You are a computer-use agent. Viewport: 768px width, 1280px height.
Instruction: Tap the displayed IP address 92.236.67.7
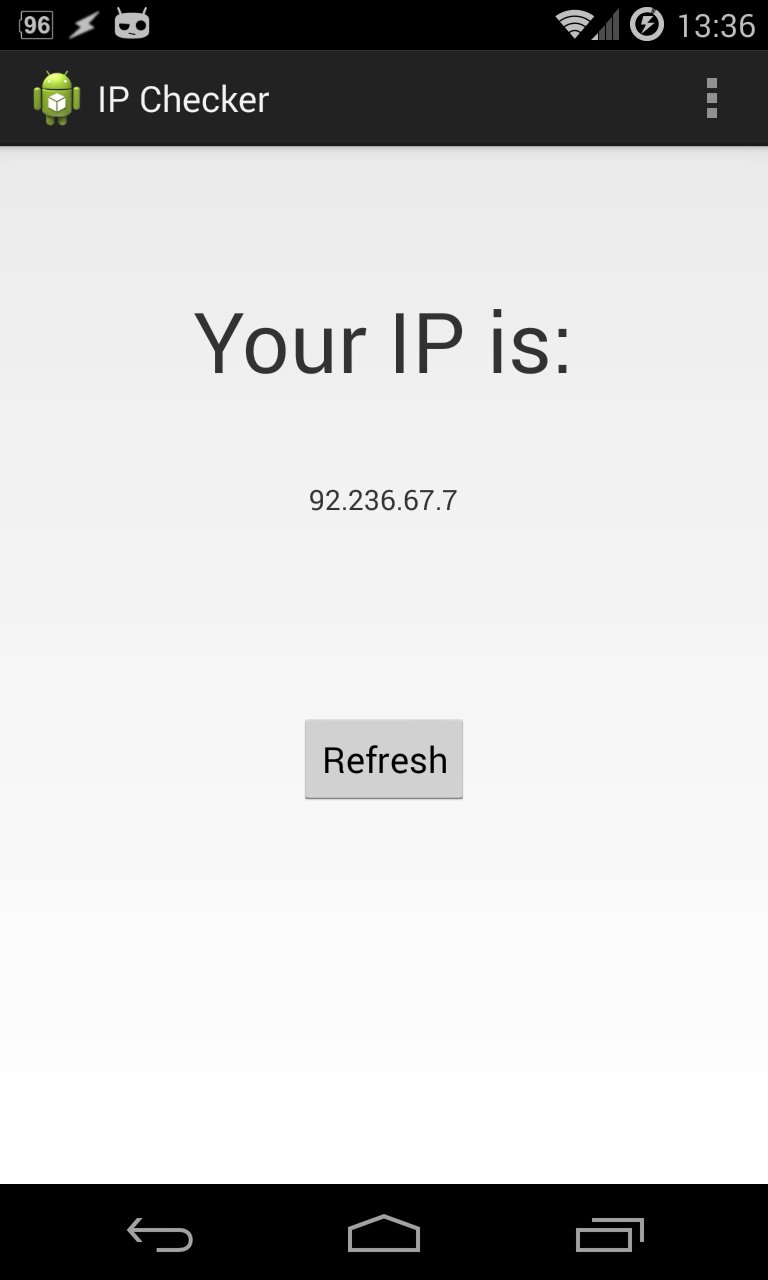pyautogui.click(x=383, y=499)
